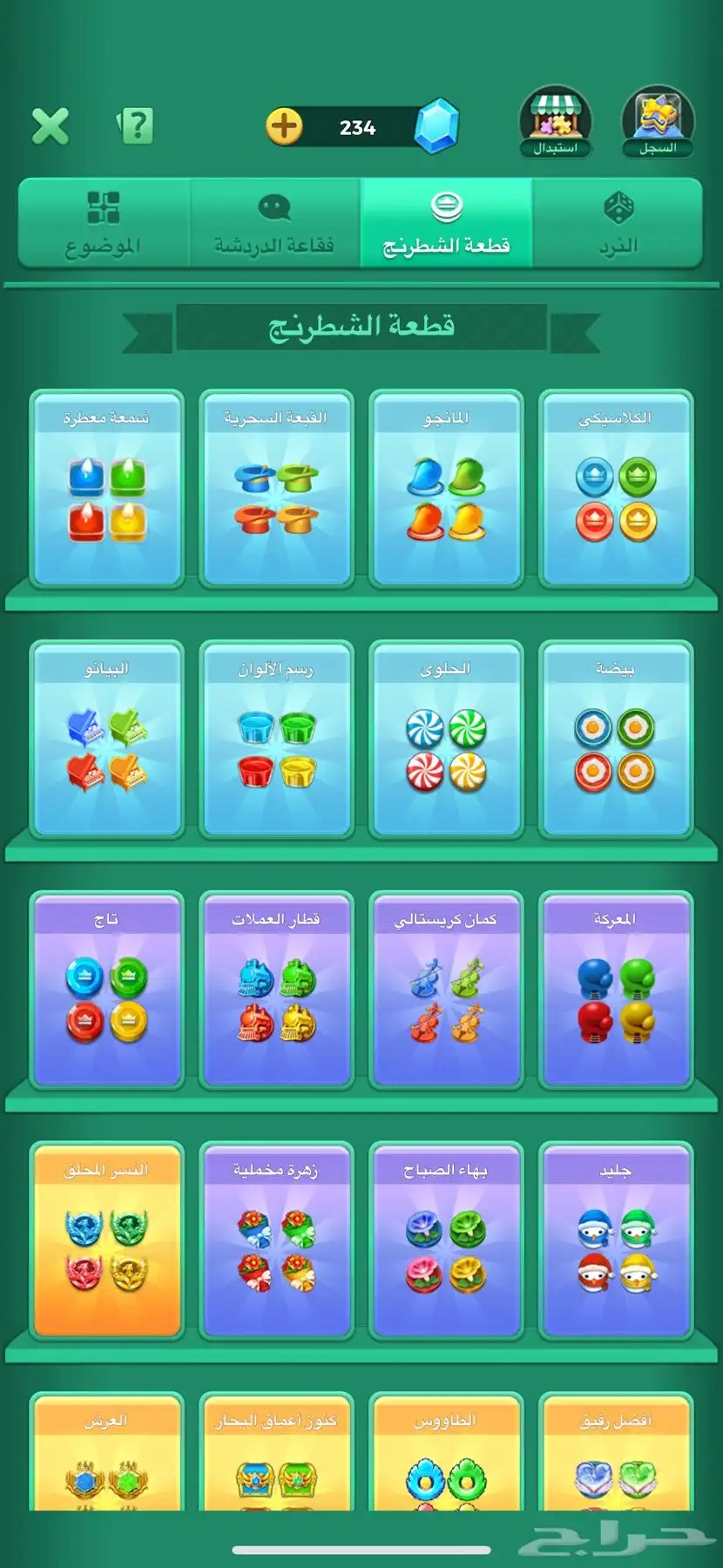Open the شمعة معطرة piece set
Viewport: 723px width, 1568px height.
point(106,489)
